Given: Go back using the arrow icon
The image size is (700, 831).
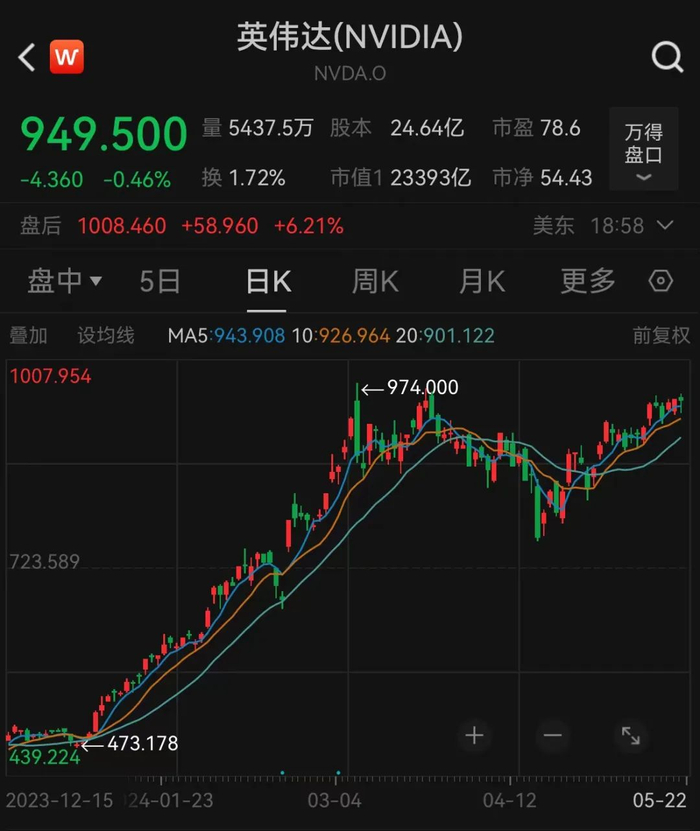Looking at the screenshot, I should click(x=26, y=57).
